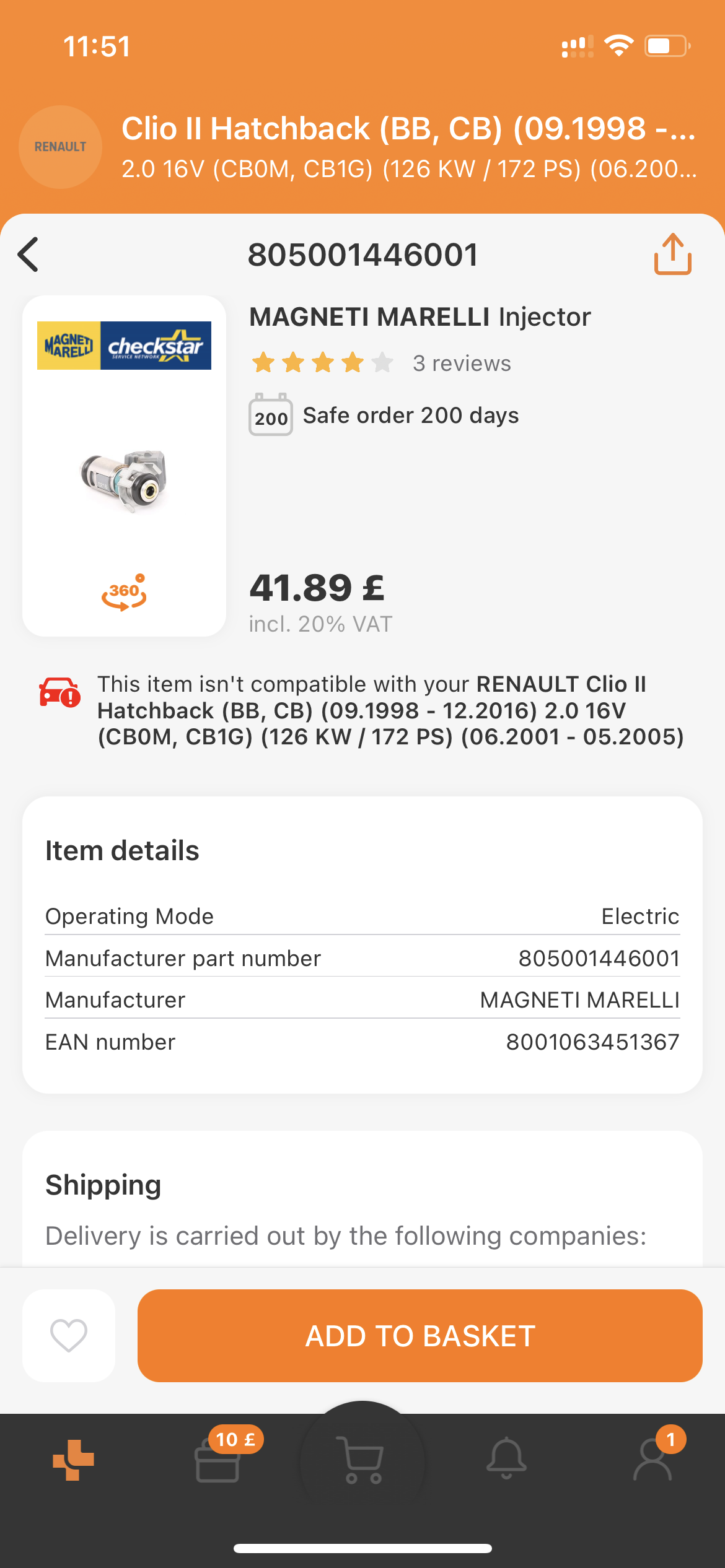
Task: Tap ADD TO BASKET
Action: (x=420, y=1335)
